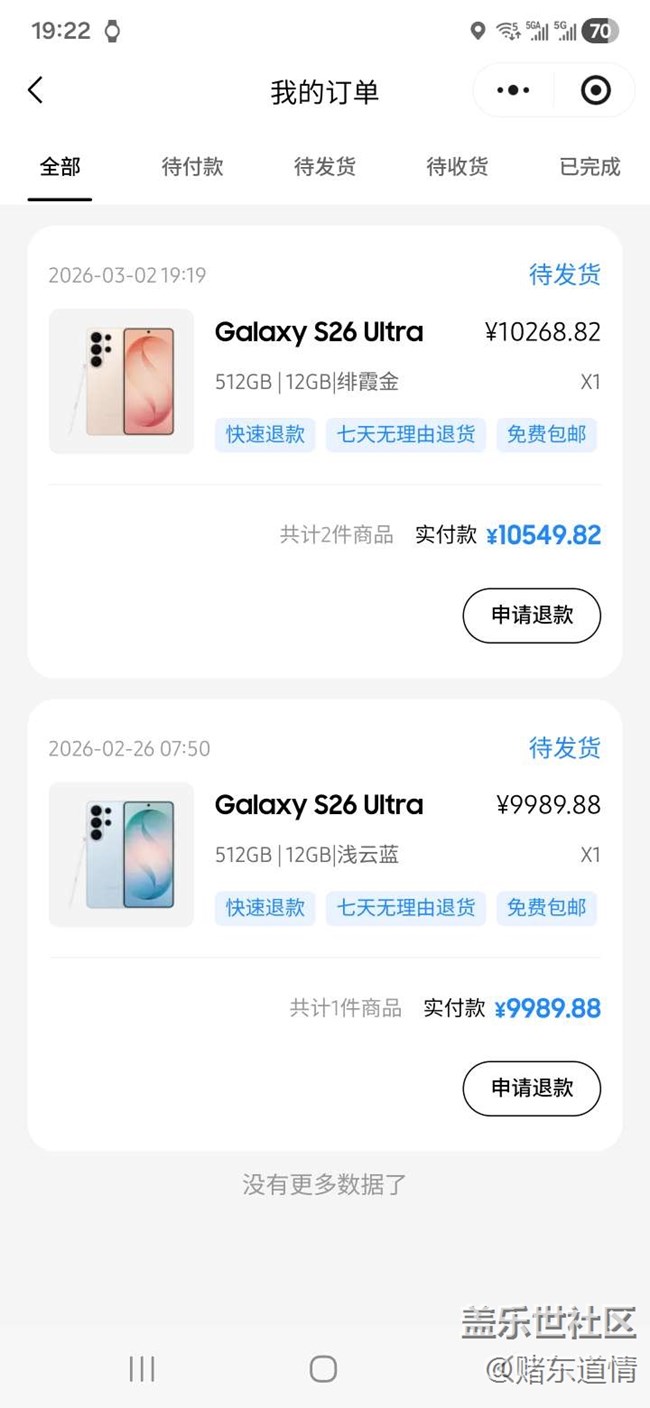Select the 全部 orders tab
The height and width of the screenshot is (1408, 650).
60,167
